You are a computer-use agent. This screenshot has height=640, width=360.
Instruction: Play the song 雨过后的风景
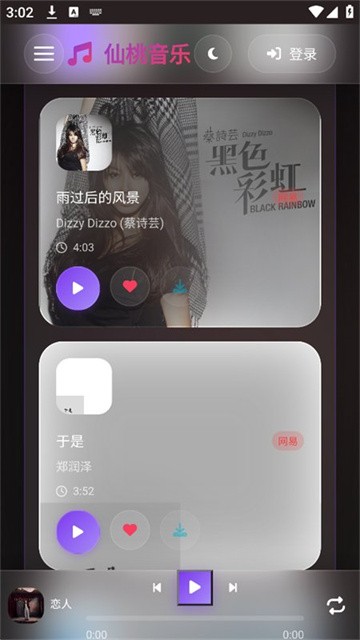click(78, 288)
